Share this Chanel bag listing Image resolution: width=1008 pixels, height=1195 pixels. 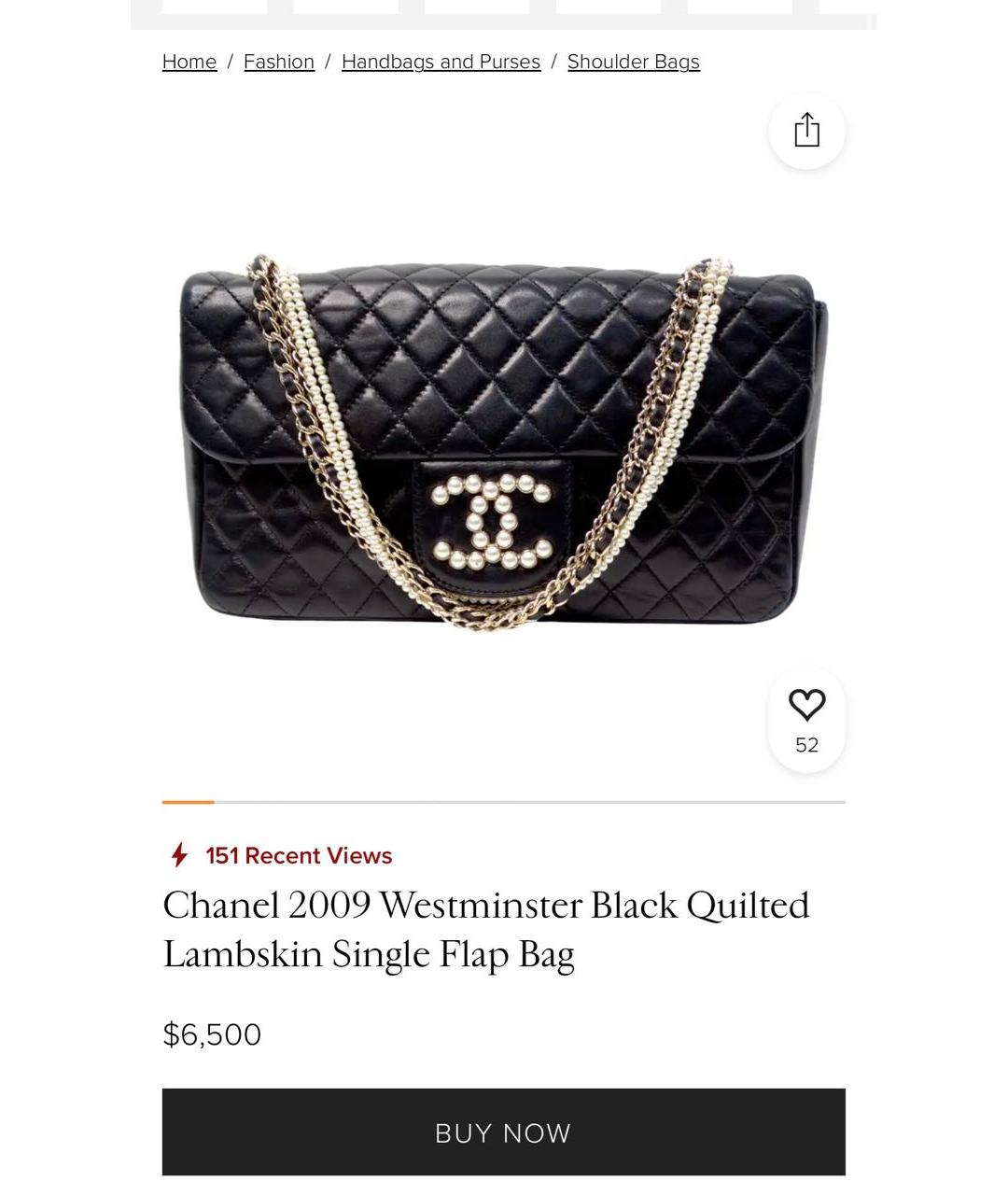(806, 131)
